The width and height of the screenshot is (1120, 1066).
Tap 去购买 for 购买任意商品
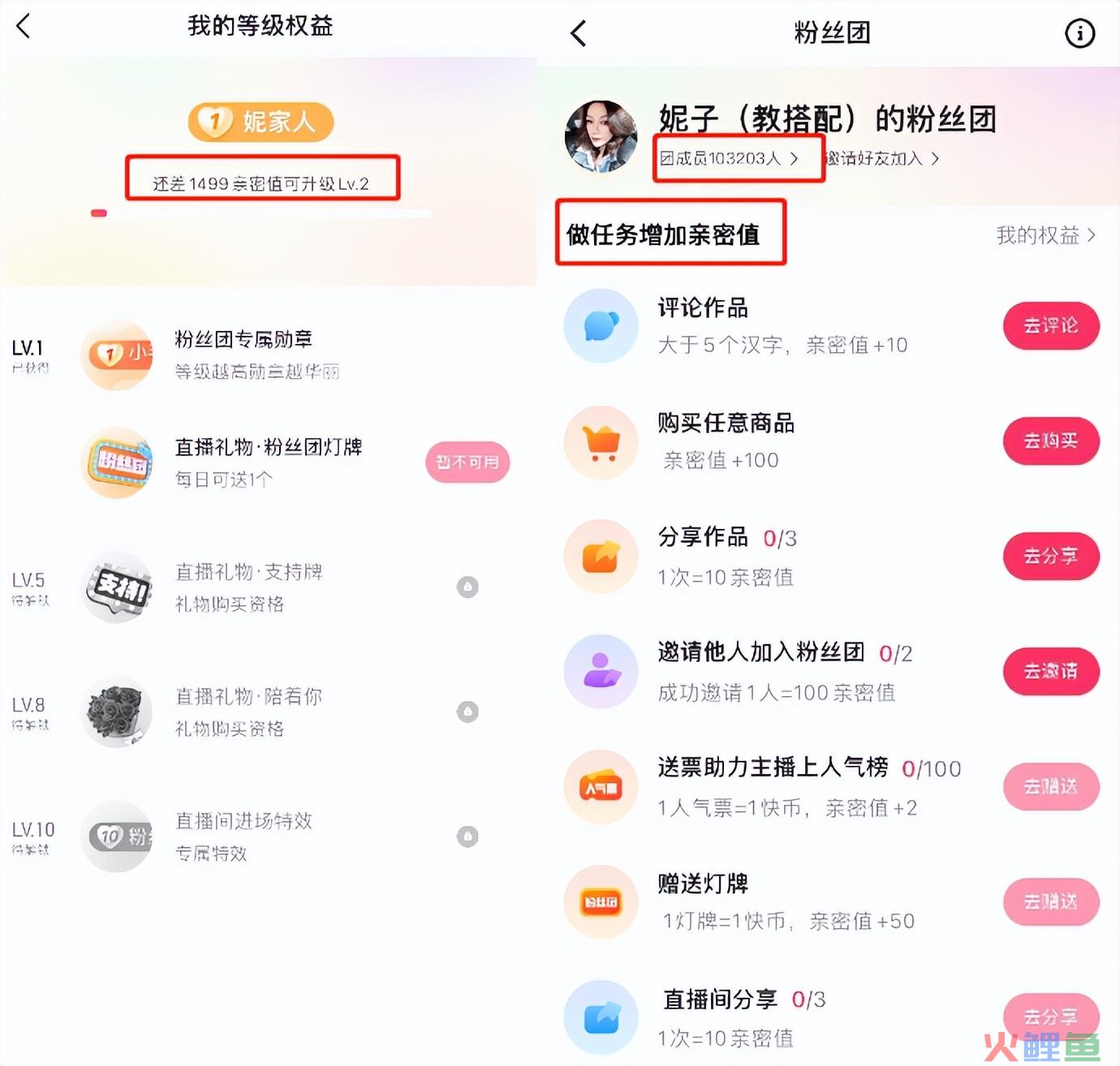click(1050, 441)
